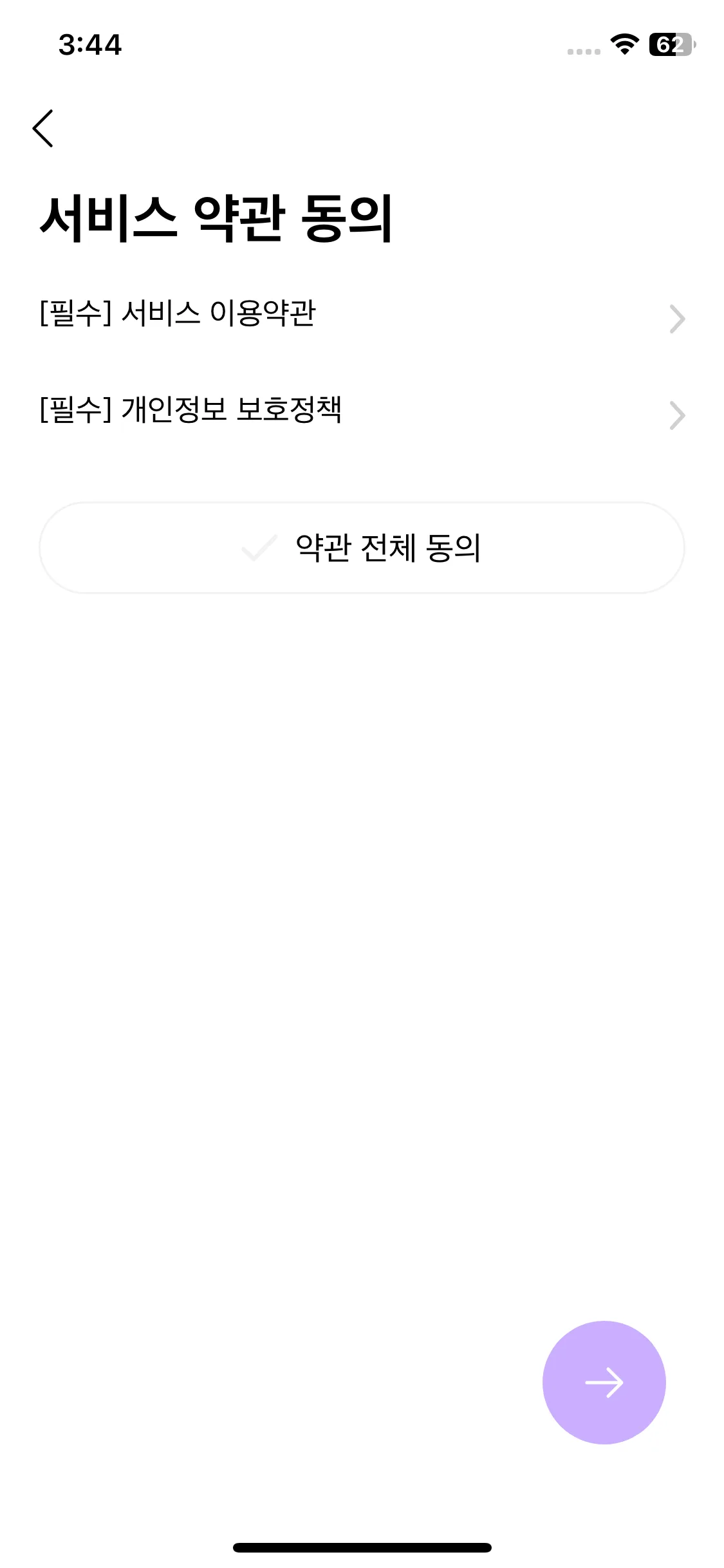Go back using the top-left arrow
The image size is (724, 1568).
coord(43,128)
